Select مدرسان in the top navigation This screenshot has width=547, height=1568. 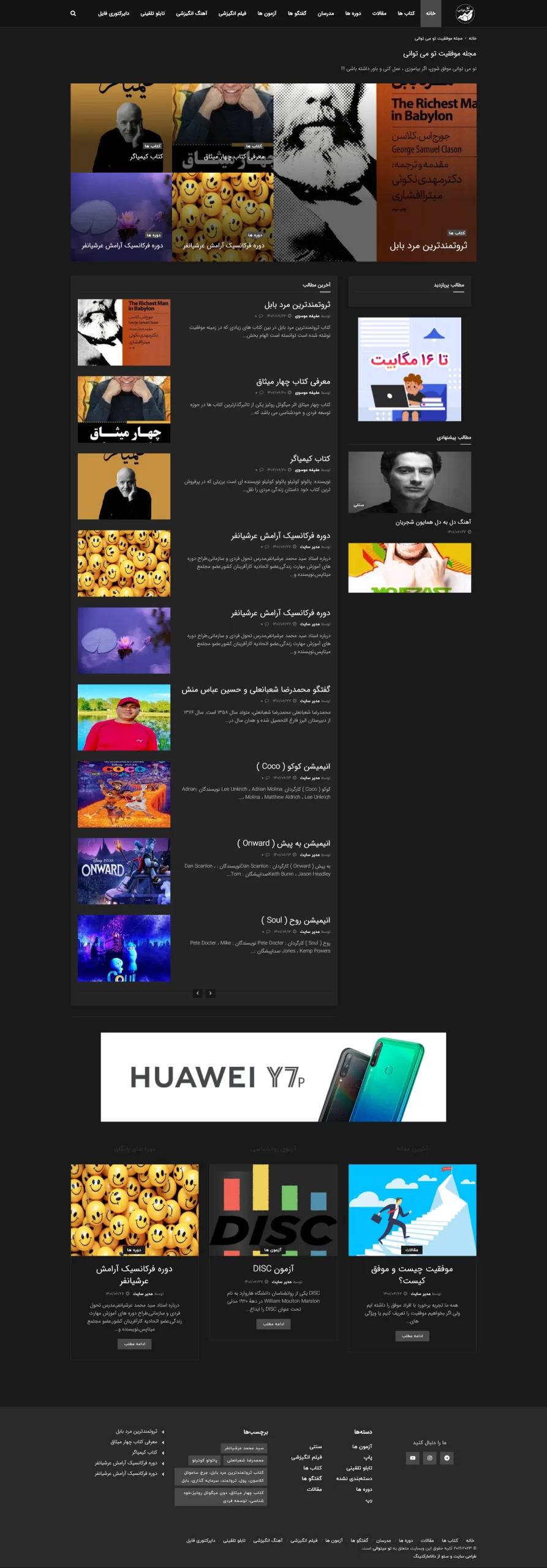pyautogui.click(x=325, y=13)
